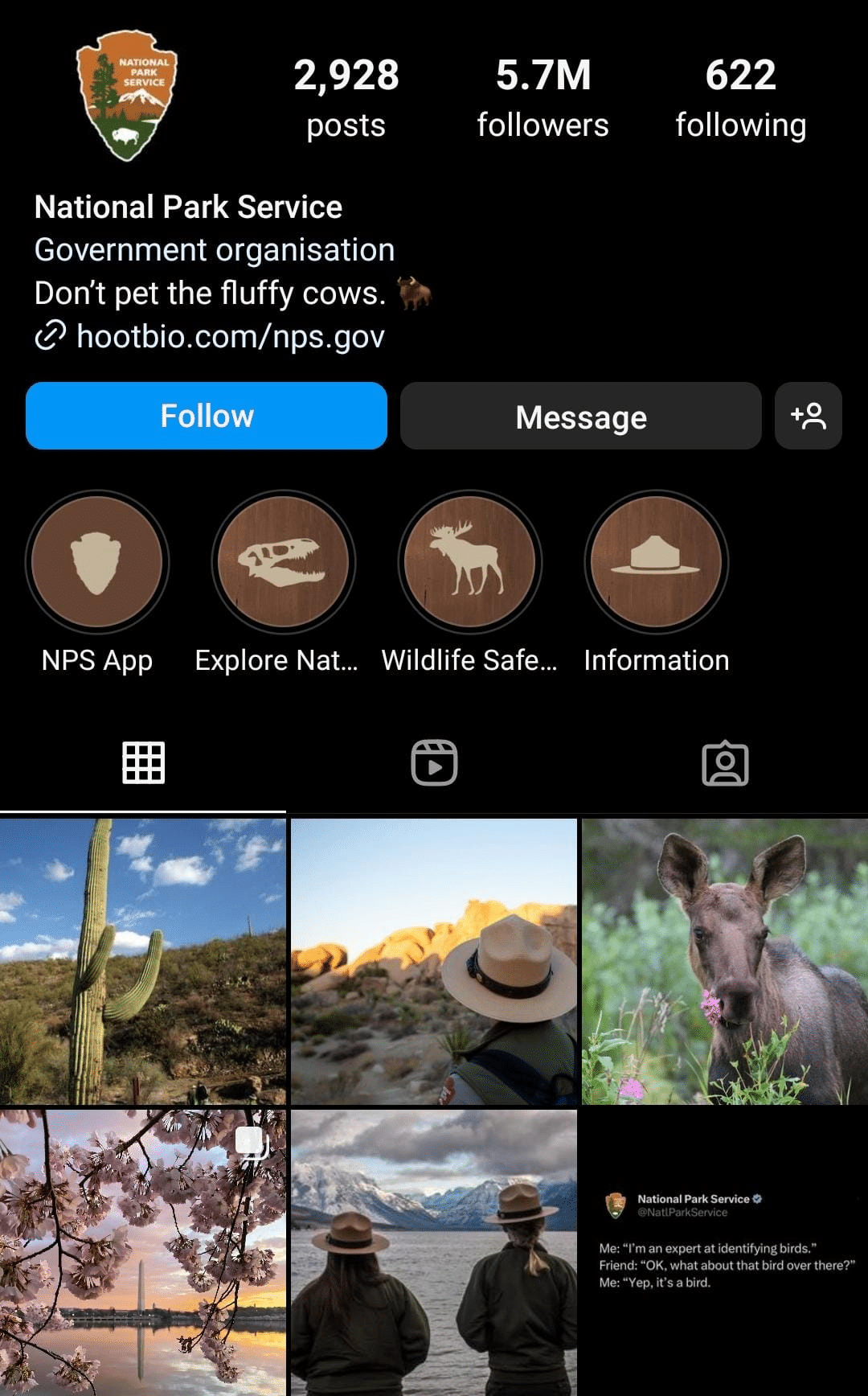Expand the 5.7M followers list

tap(542, 96)
